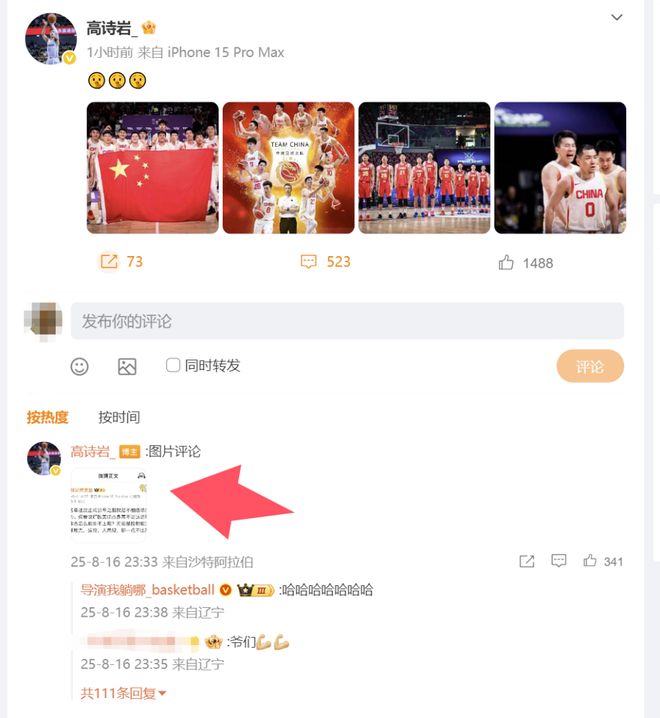Open the photo of team holding Chinese flag
The image size is (660, 718).
tap(152, 167)
